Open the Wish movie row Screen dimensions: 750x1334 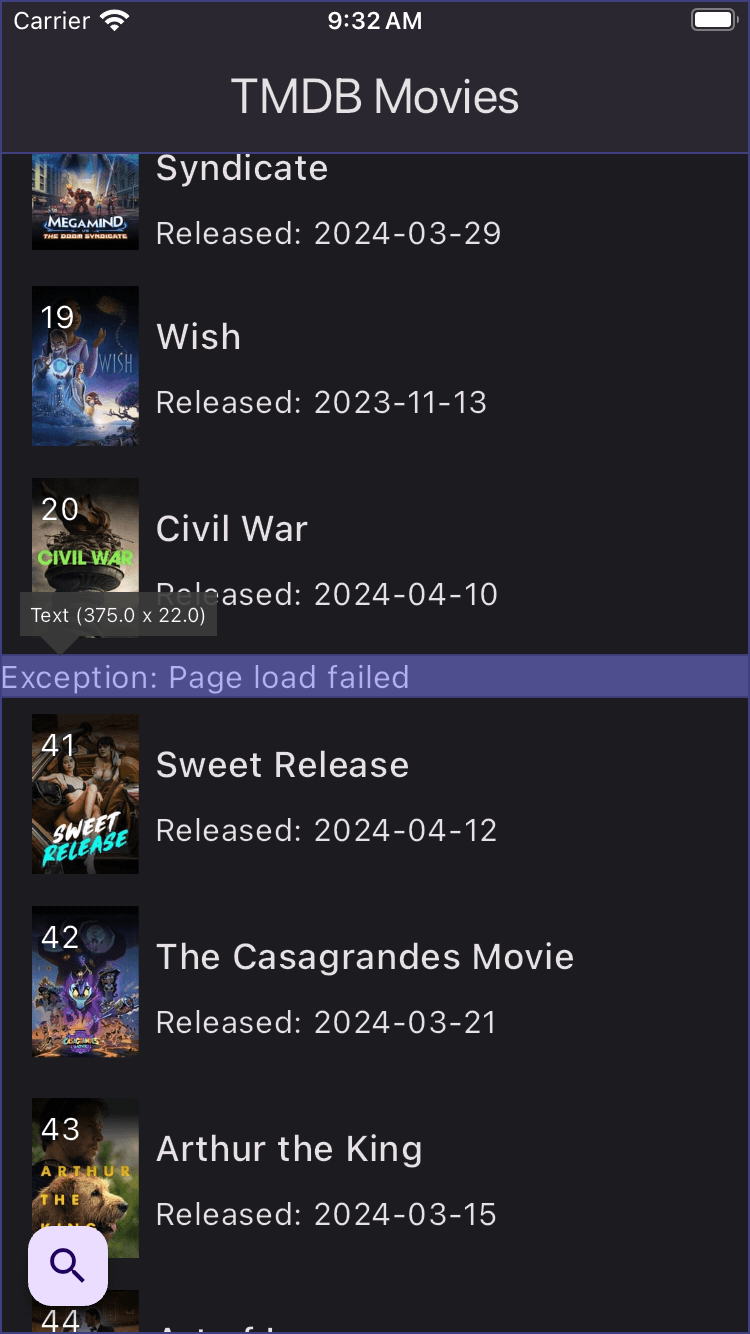pos(375,366)
